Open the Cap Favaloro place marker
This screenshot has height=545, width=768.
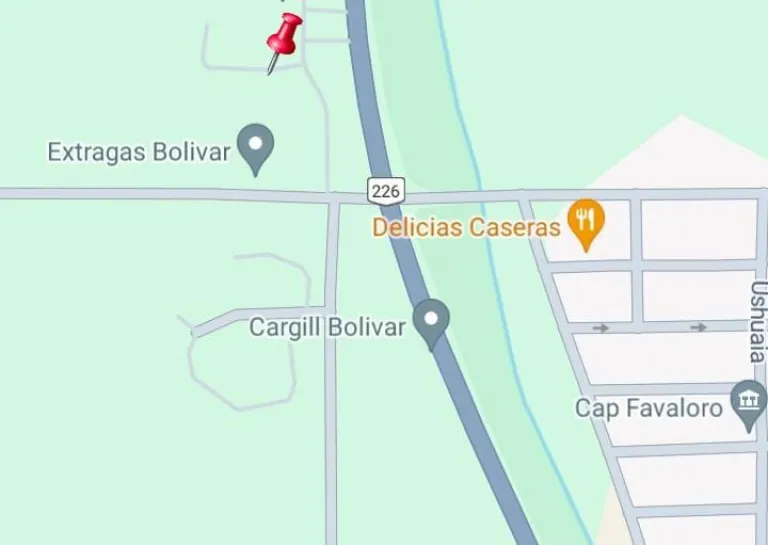(x=746, y=403)
